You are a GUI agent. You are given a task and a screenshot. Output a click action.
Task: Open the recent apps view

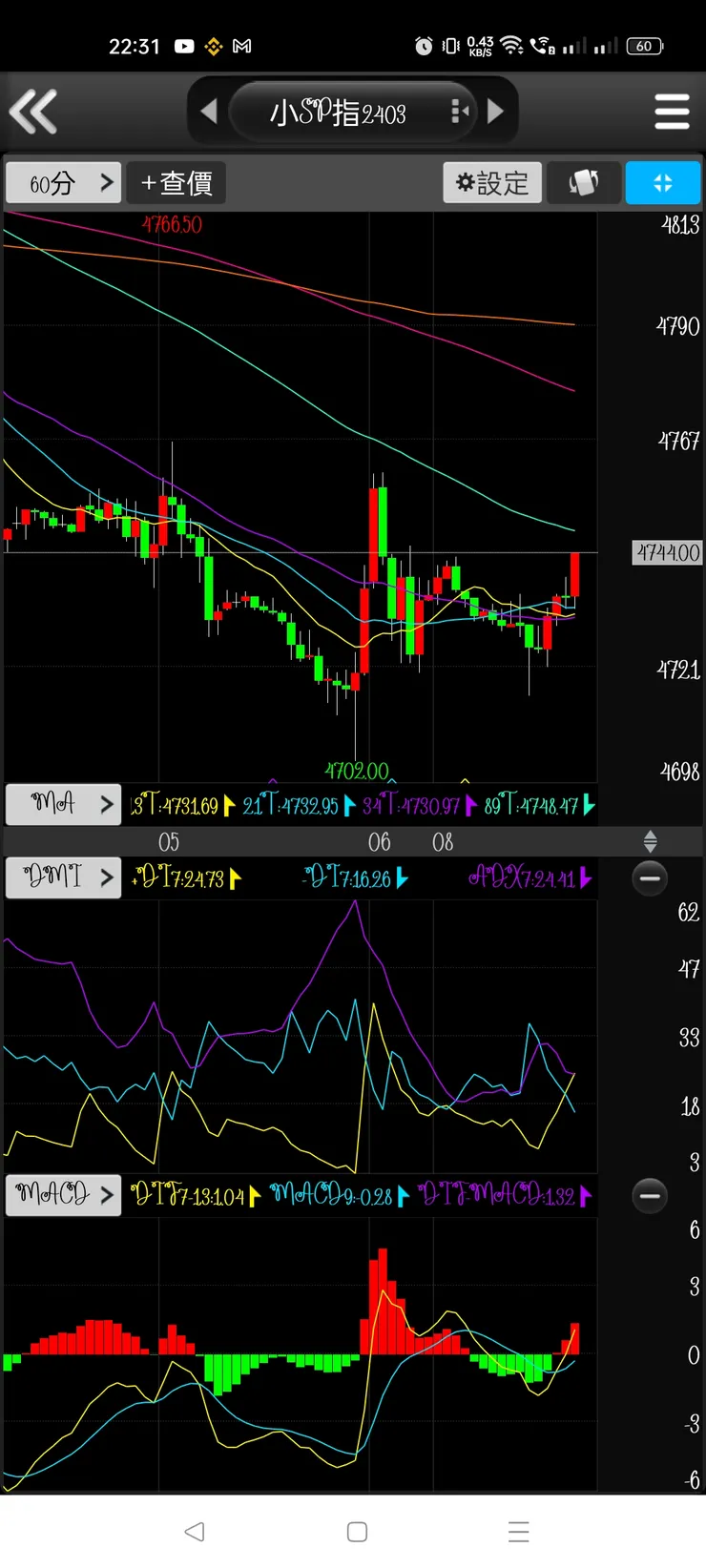coord(518,1532)
